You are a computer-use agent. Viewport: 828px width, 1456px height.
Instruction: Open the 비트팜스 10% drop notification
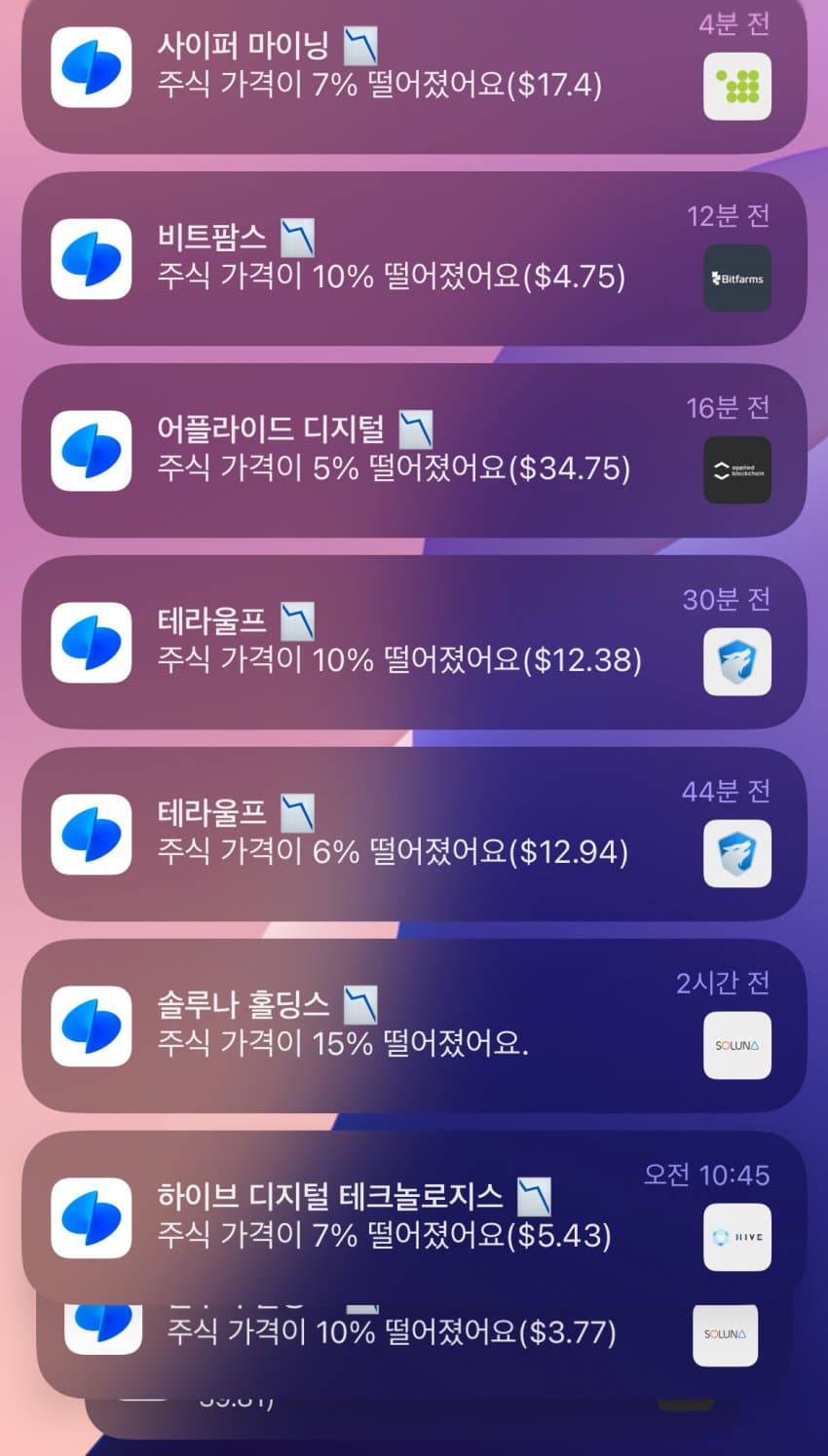pos(414,259)
